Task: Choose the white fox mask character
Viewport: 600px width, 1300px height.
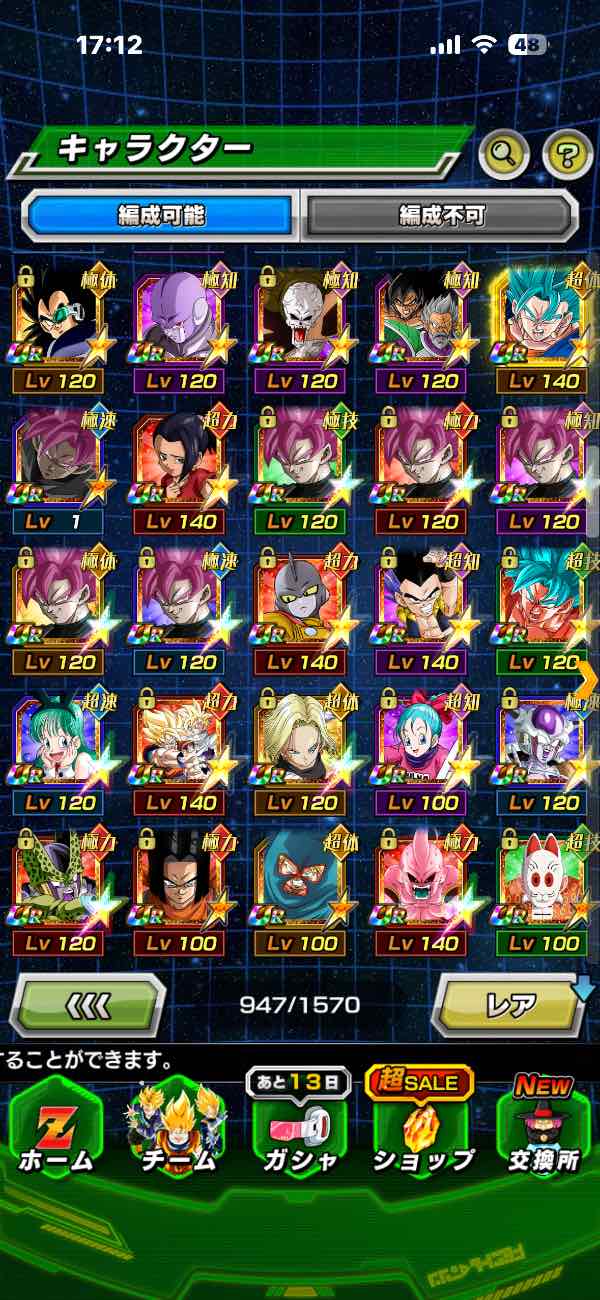Action: coord(545,892)
